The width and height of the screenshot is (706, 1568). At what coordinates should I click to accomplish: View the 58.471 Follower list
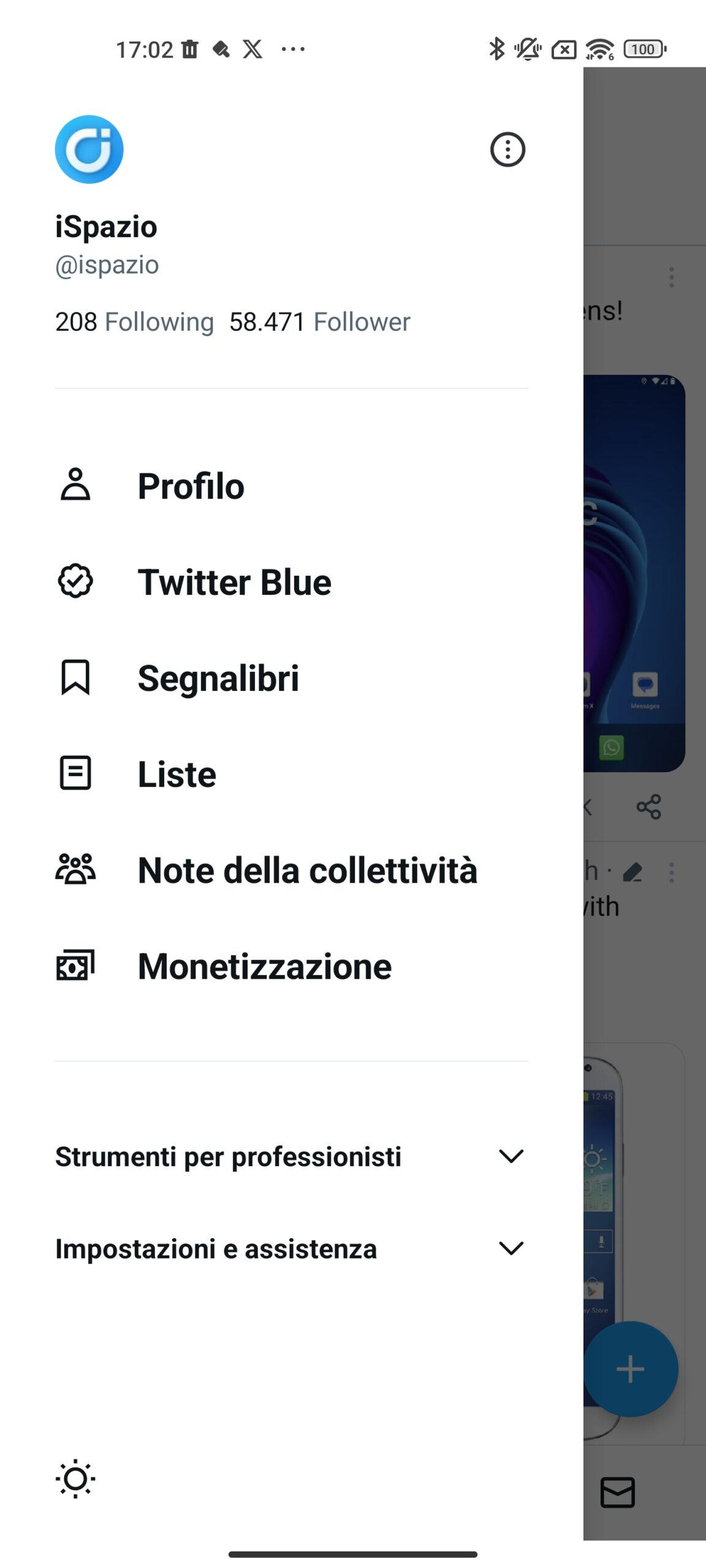coord(319,322)
